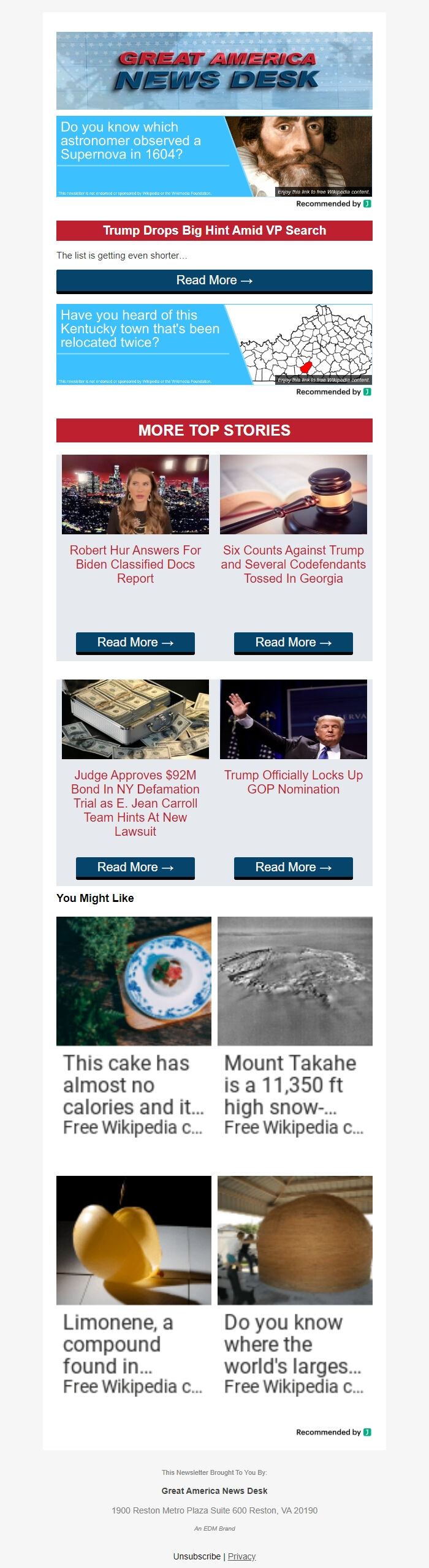Open the Trump Drops Big Hint headline

(214, 230)
